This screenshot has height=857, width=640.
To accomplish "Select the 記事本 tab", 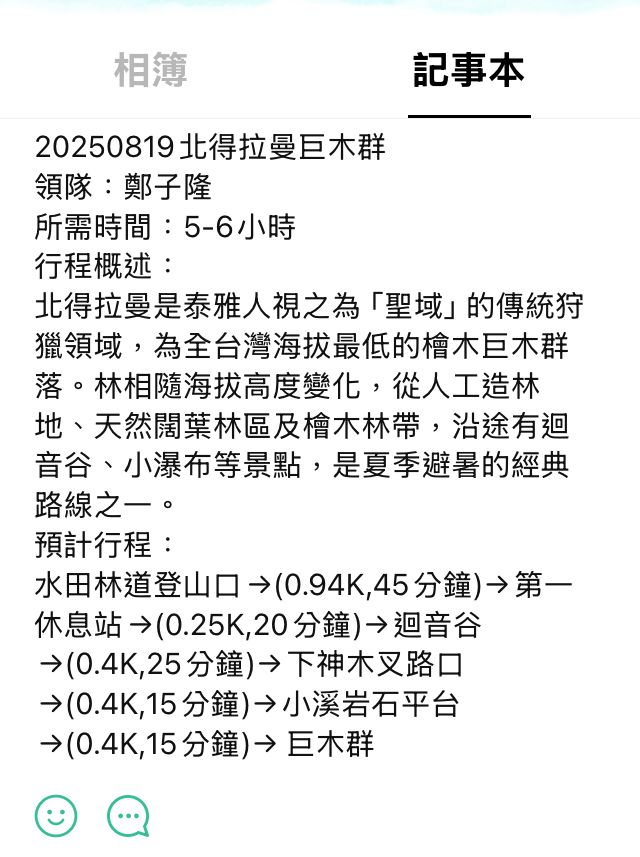I will (468, 71).
